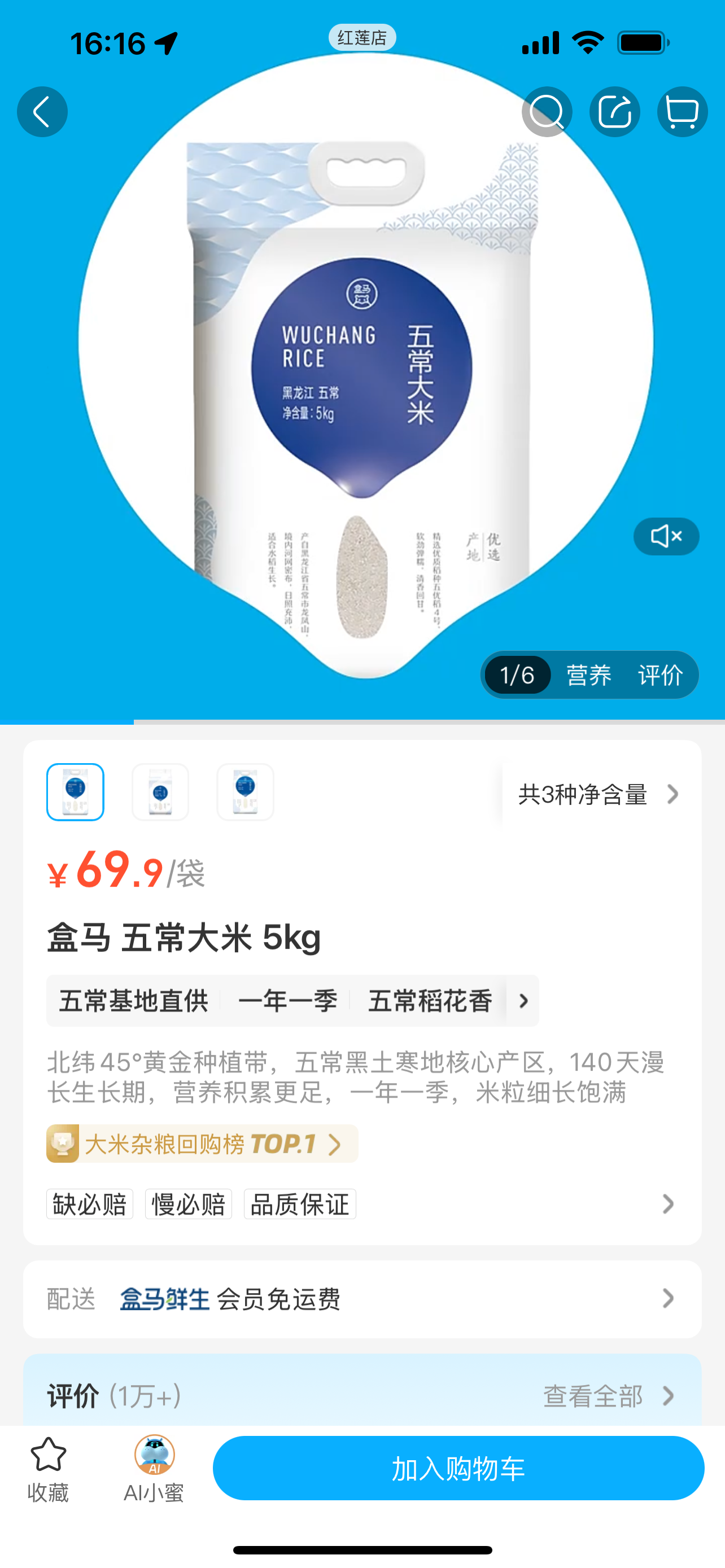This screenshot has height=1568, width=725.
Task: Jump to the 评价 section of gallery
Action: 661,675
